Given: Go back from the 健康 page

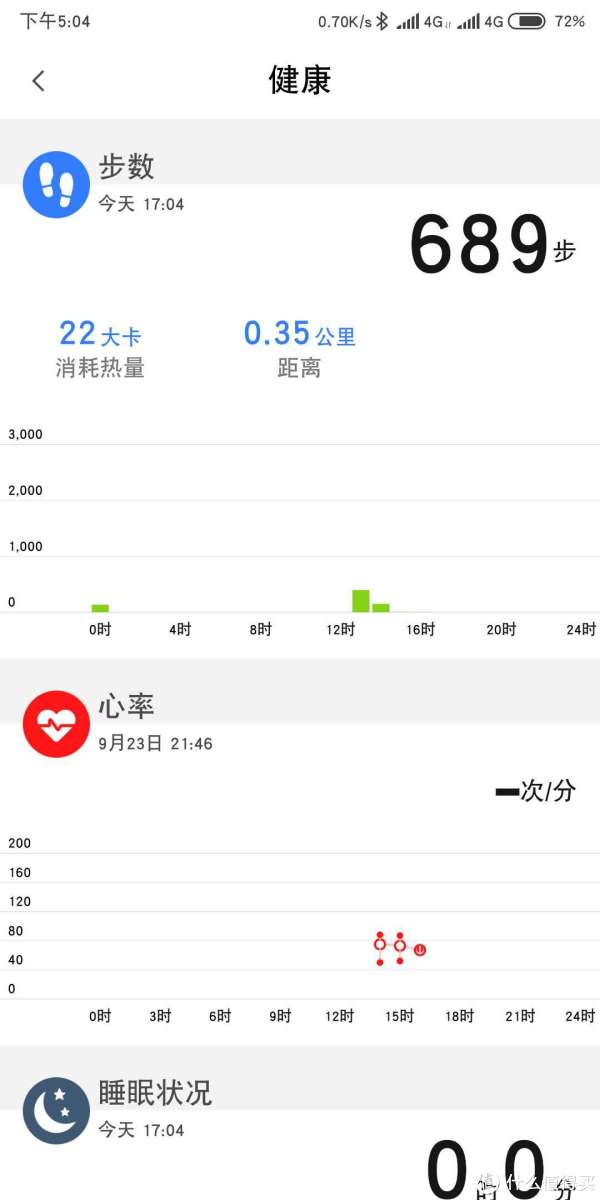Looking at the screenshot, I should point(39,81).
